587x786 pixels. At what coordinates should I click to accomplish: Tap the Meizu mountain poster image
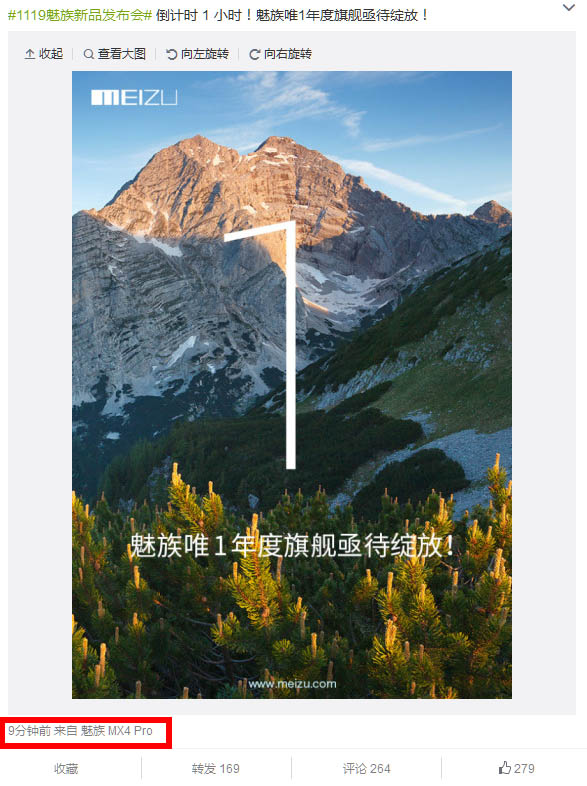(x=292, y=384)
